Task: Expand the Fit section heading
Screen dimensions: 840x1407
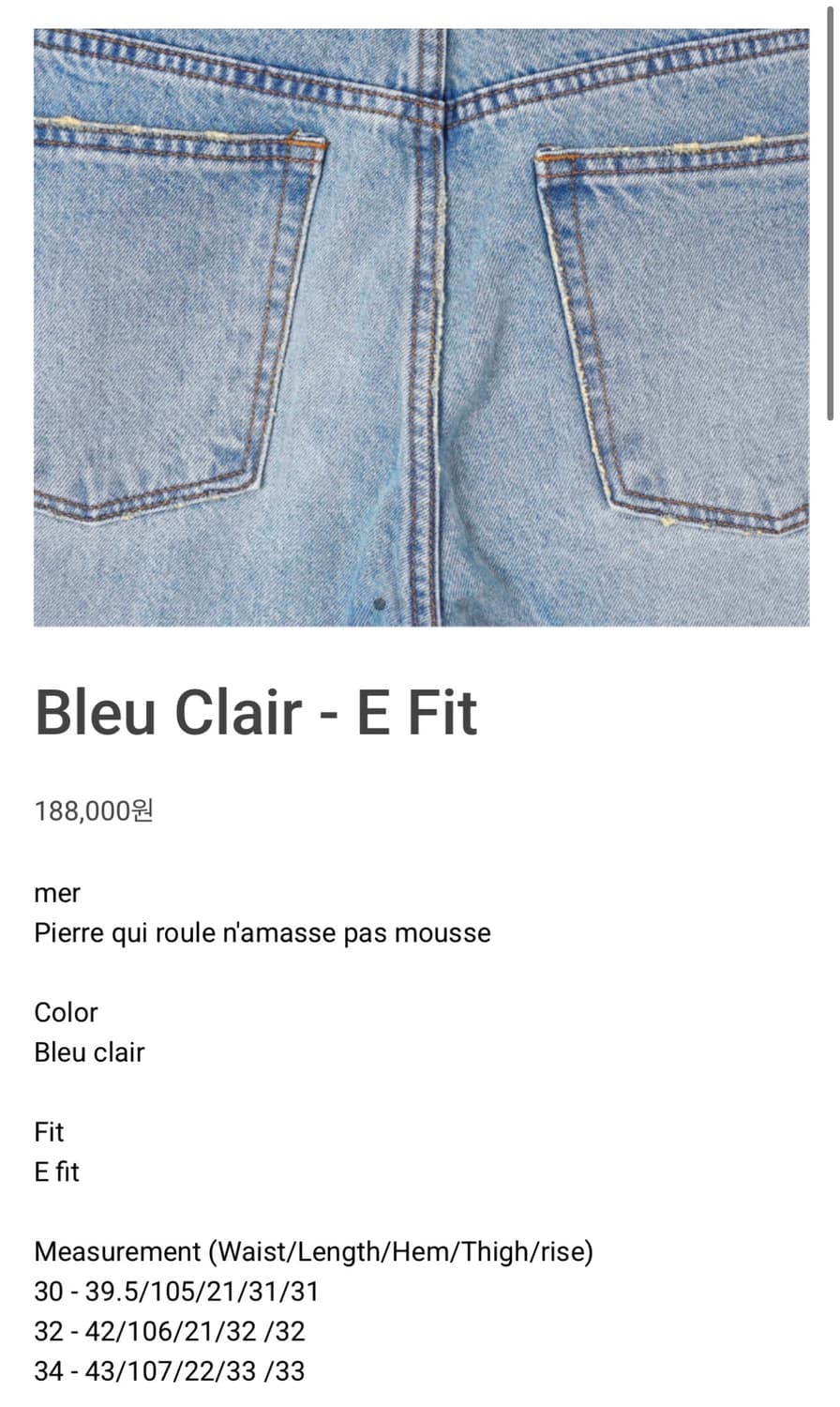Action: pyautogui.click(x=48, y=1131)
